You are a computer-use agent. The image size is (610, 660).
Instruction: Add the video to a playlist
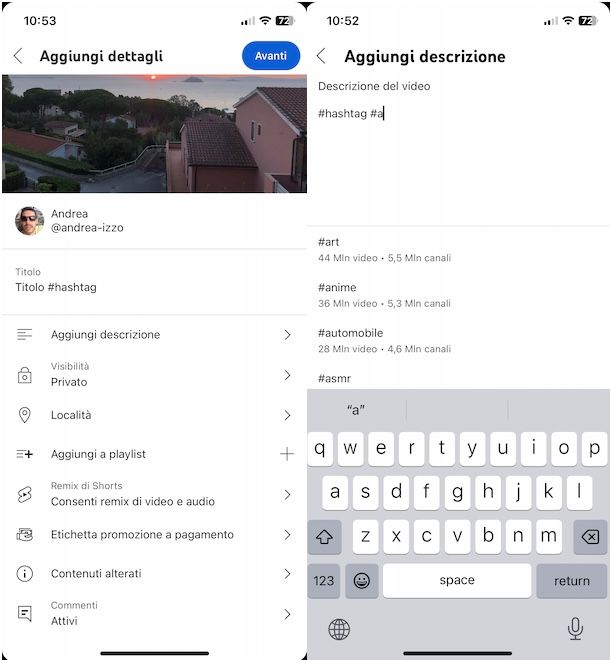[x=152, y=454]
